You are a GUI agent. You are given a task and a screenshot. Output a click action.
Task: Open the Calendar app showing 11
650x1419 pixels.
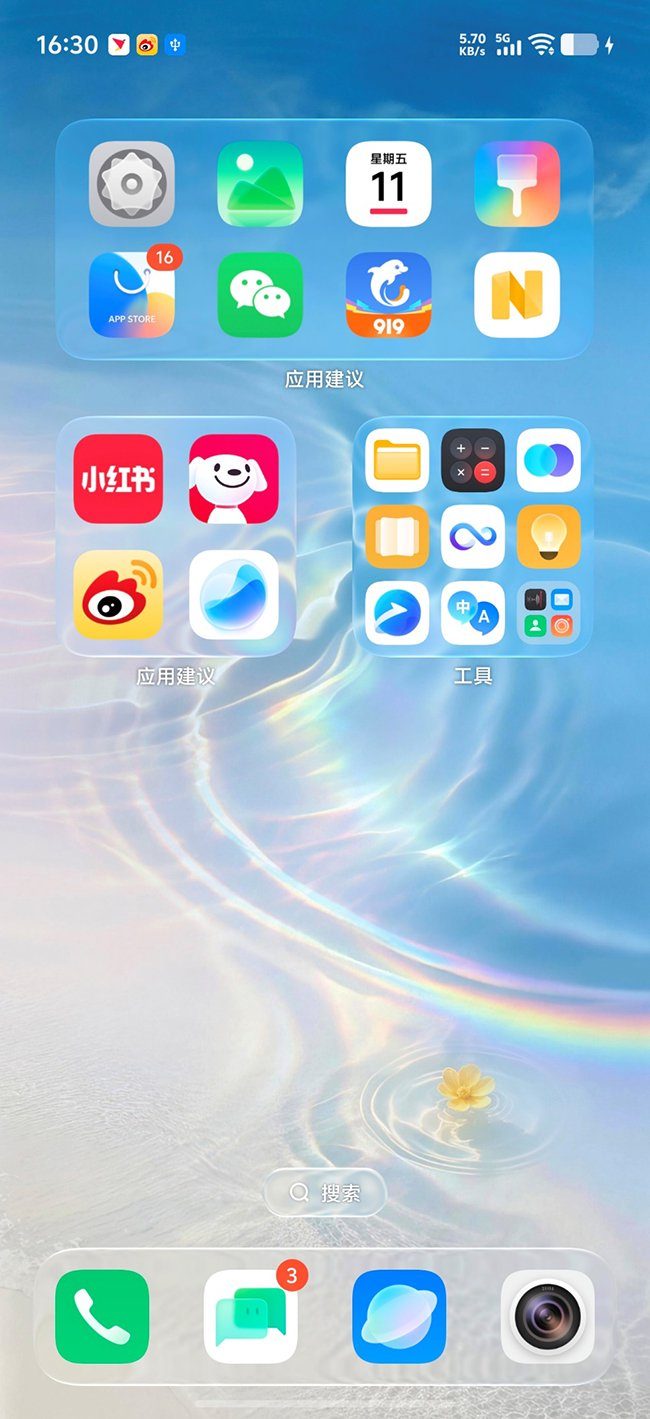coord(389,184)
